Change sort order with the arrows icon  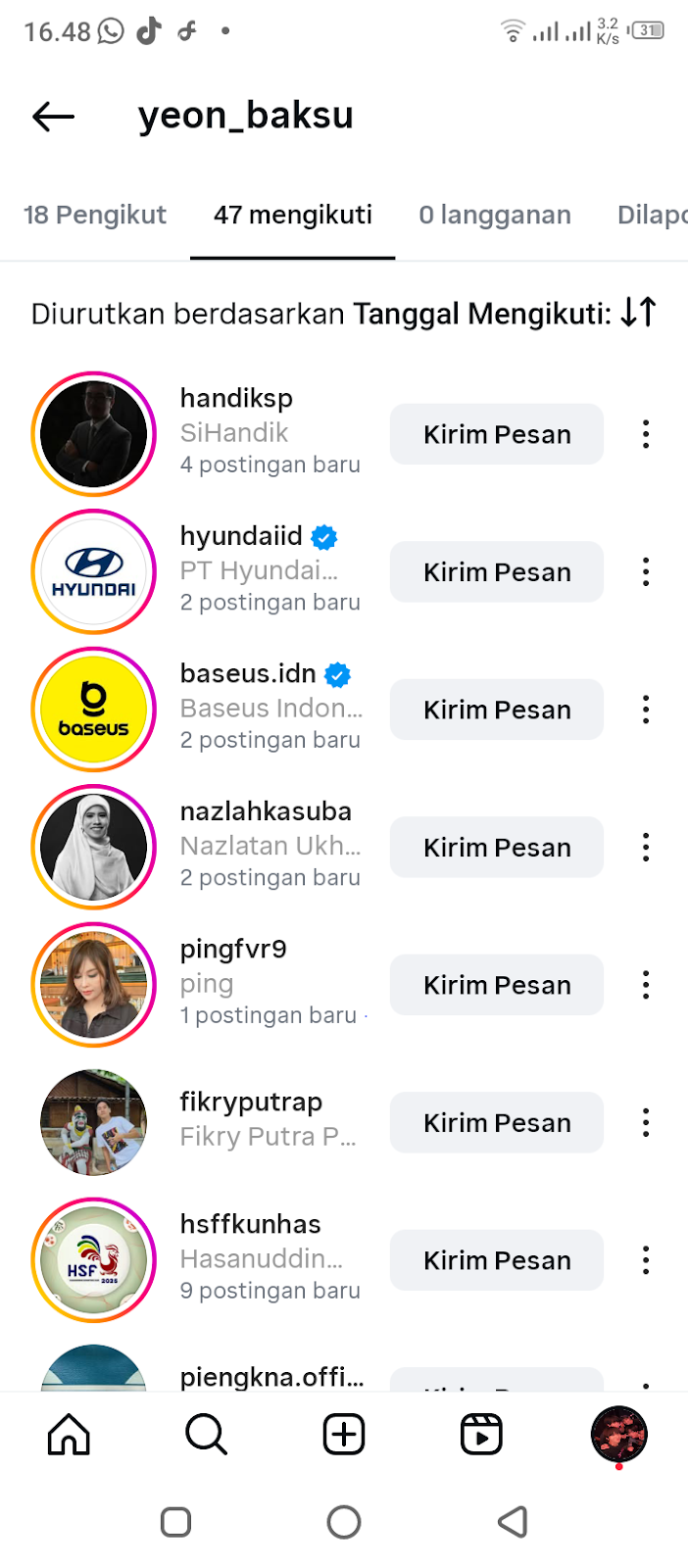coord(639,313)
